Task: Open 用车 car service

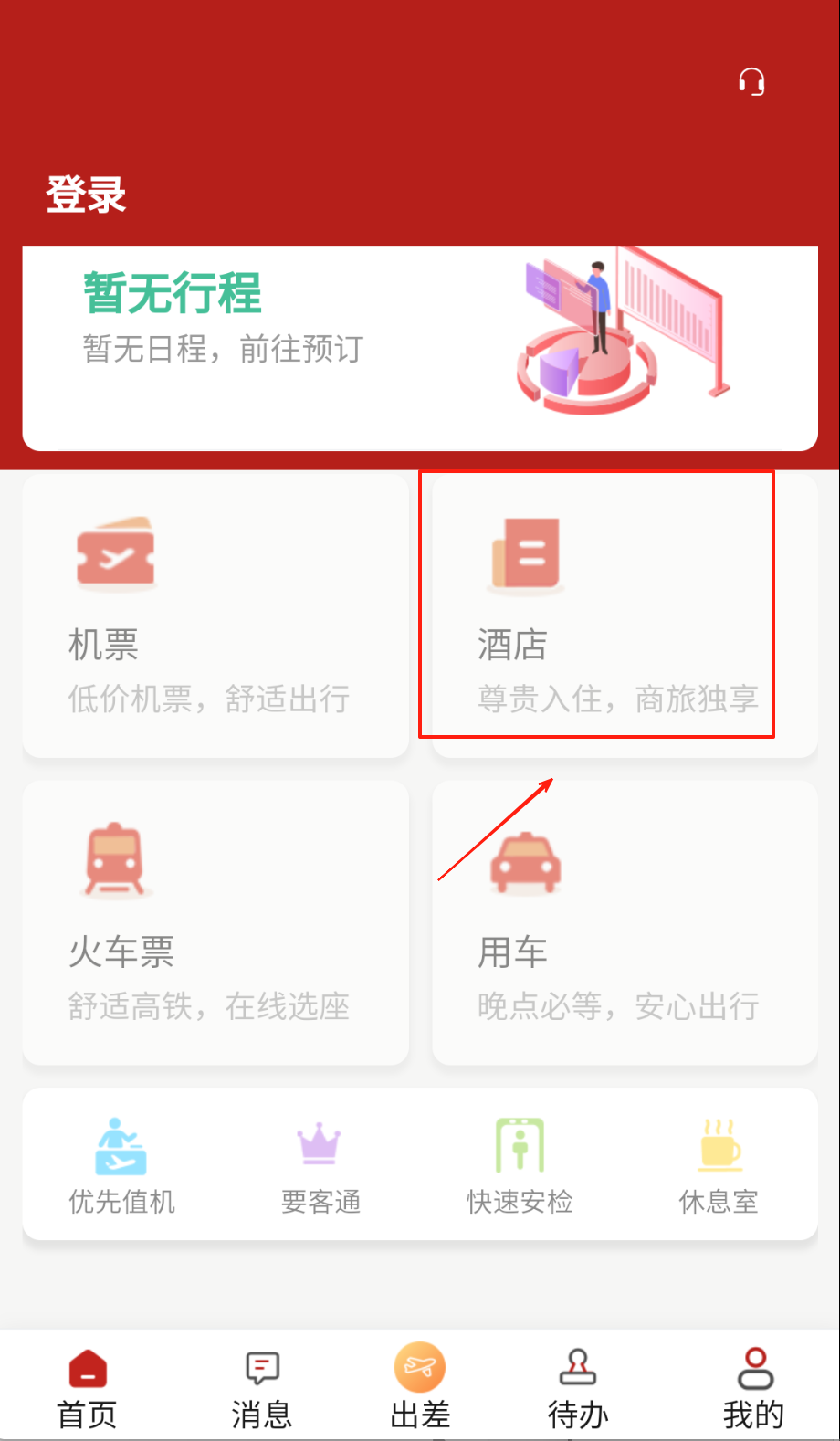Action: (x=625, y=922)
